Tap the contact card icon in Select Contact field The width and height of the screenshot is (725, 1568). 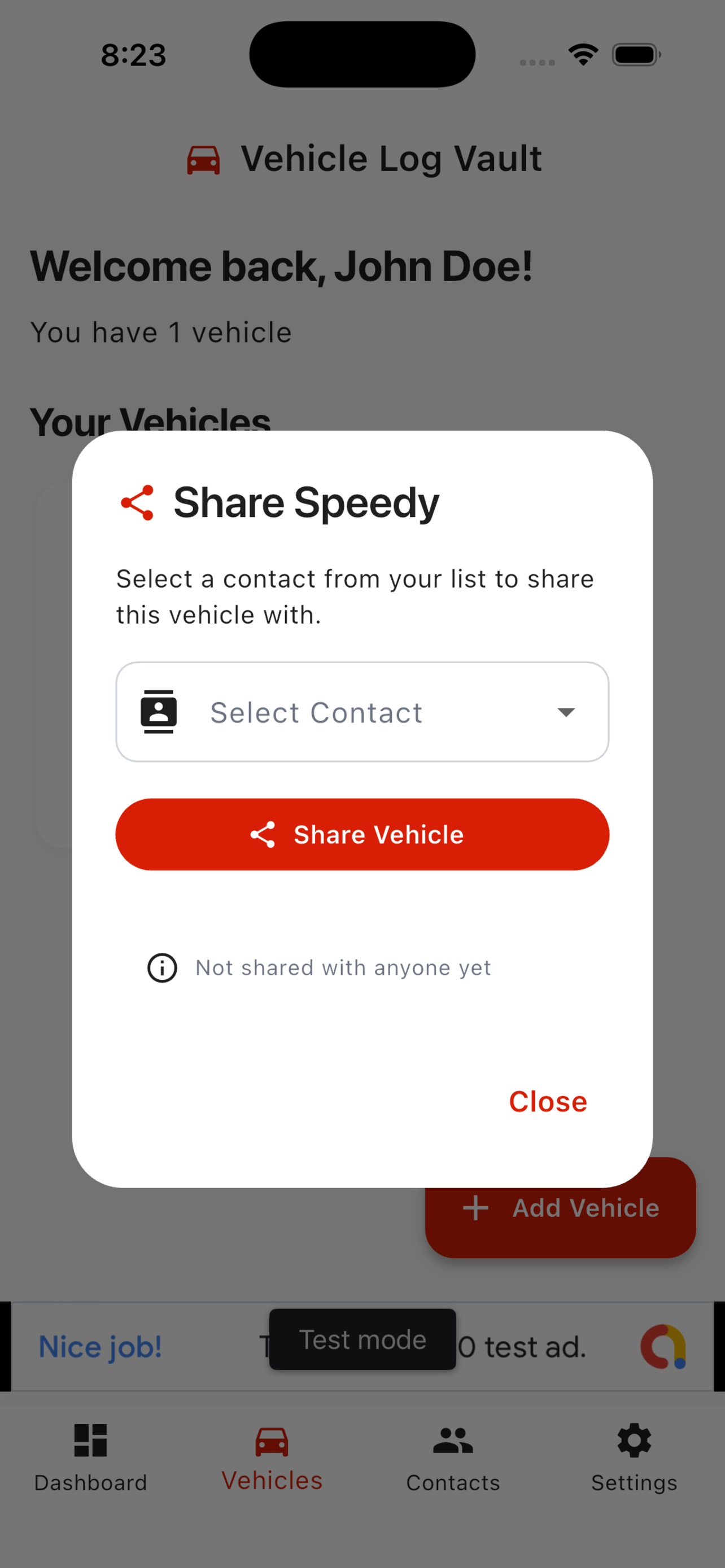(159, 712)
